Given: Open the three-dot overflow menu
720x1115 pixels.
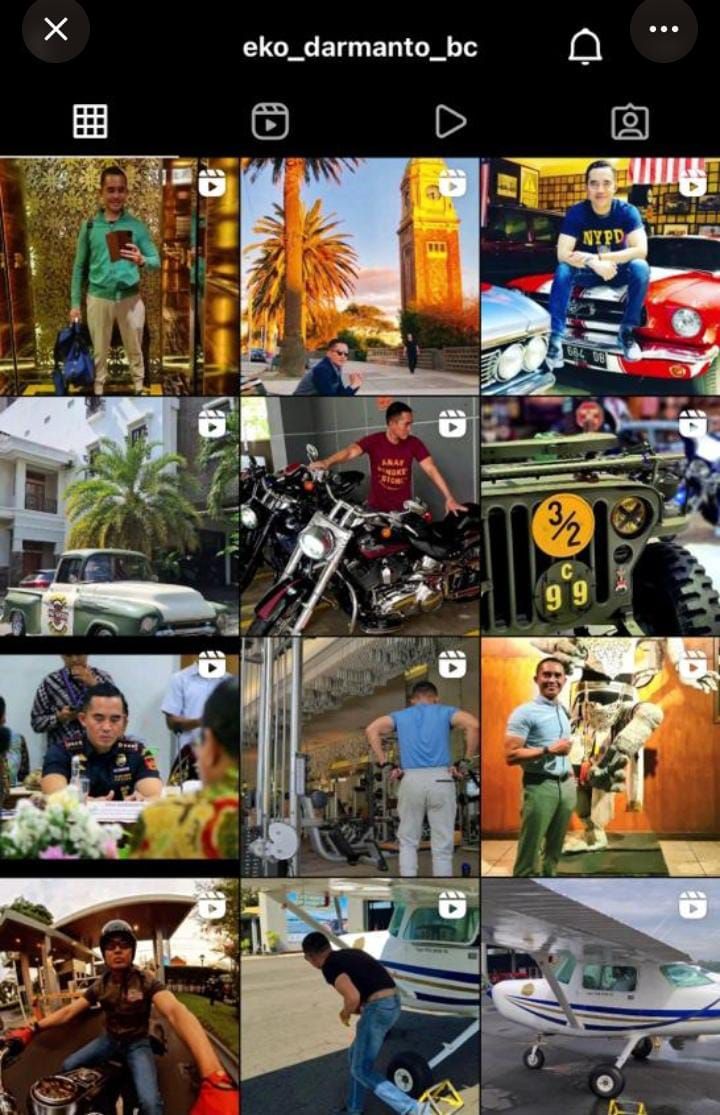Looking at the screenshot, I should pos(664,30).
